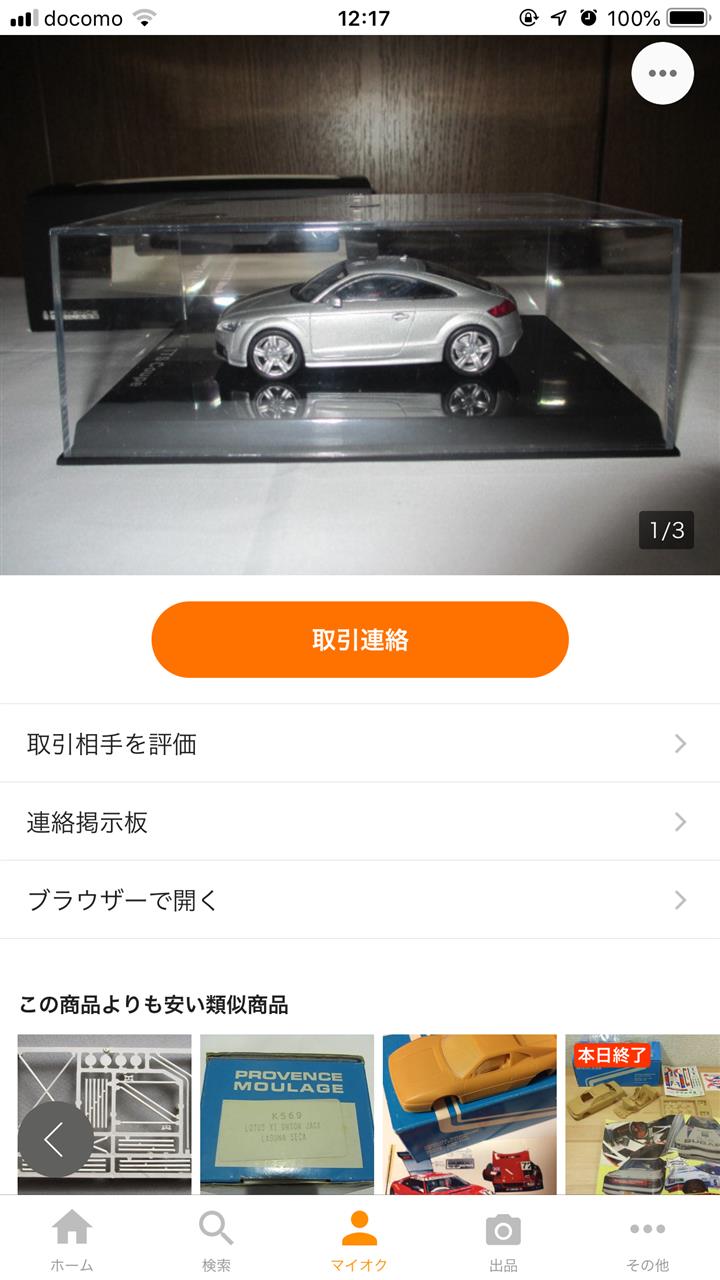Switch to the 検索 tab
720x1280 pixels.
216,1241
